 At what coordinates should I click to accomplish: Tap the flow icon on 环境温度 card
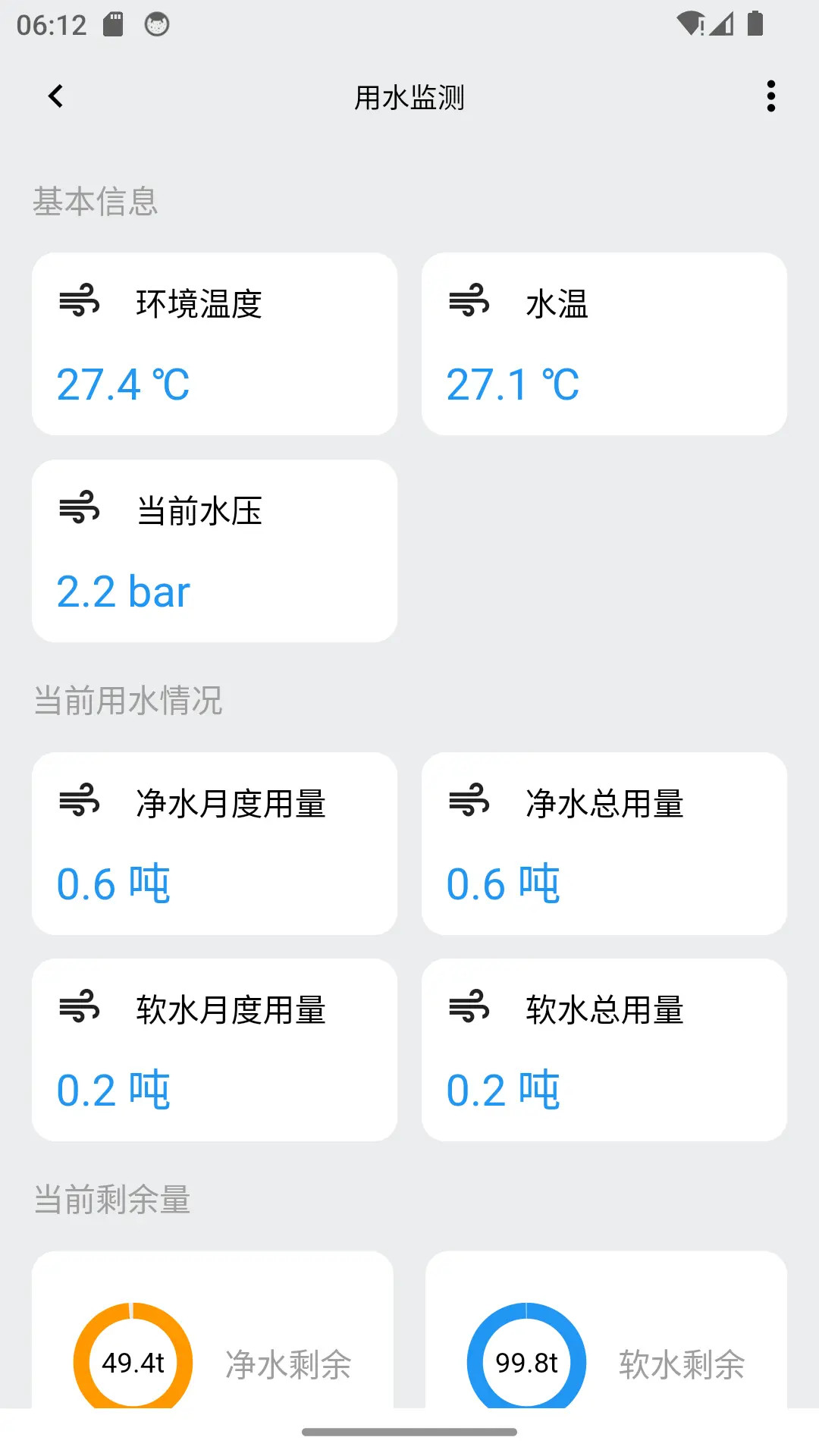pos(79,302)
